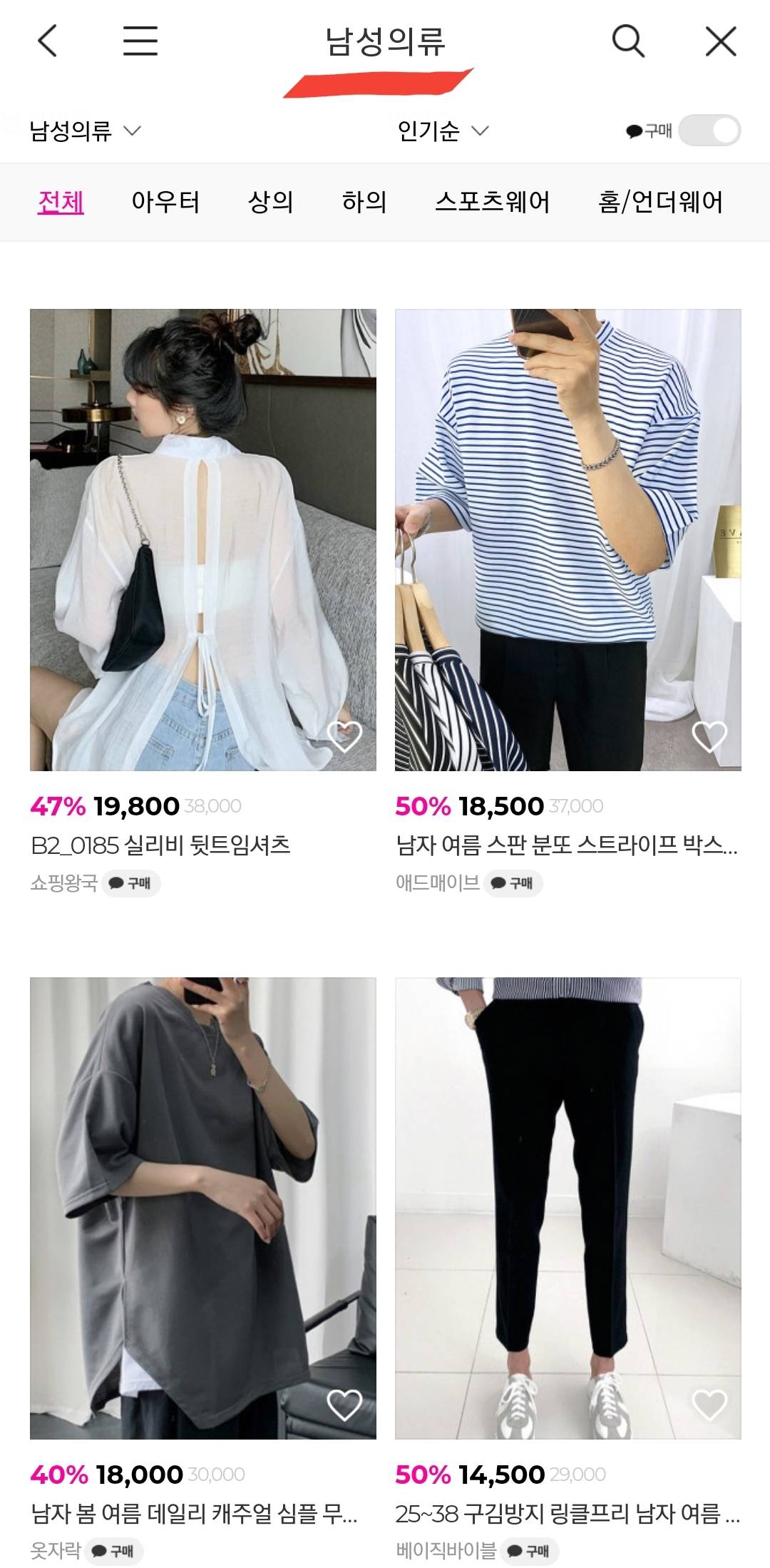Go back using the back arrow
770x1568 pixels.
[x=47, y=41]
